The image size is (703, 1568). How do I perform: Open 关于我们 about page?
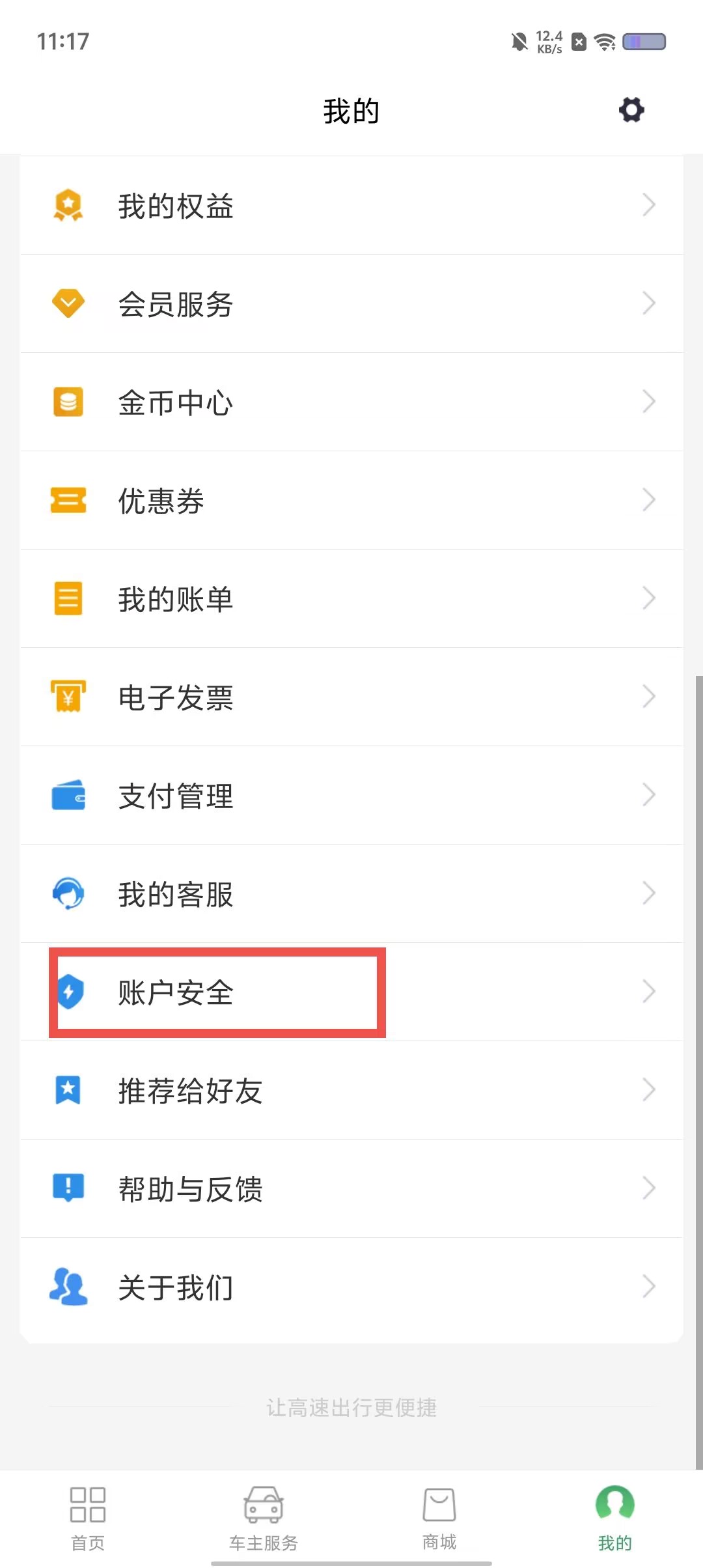point(351,1287)
